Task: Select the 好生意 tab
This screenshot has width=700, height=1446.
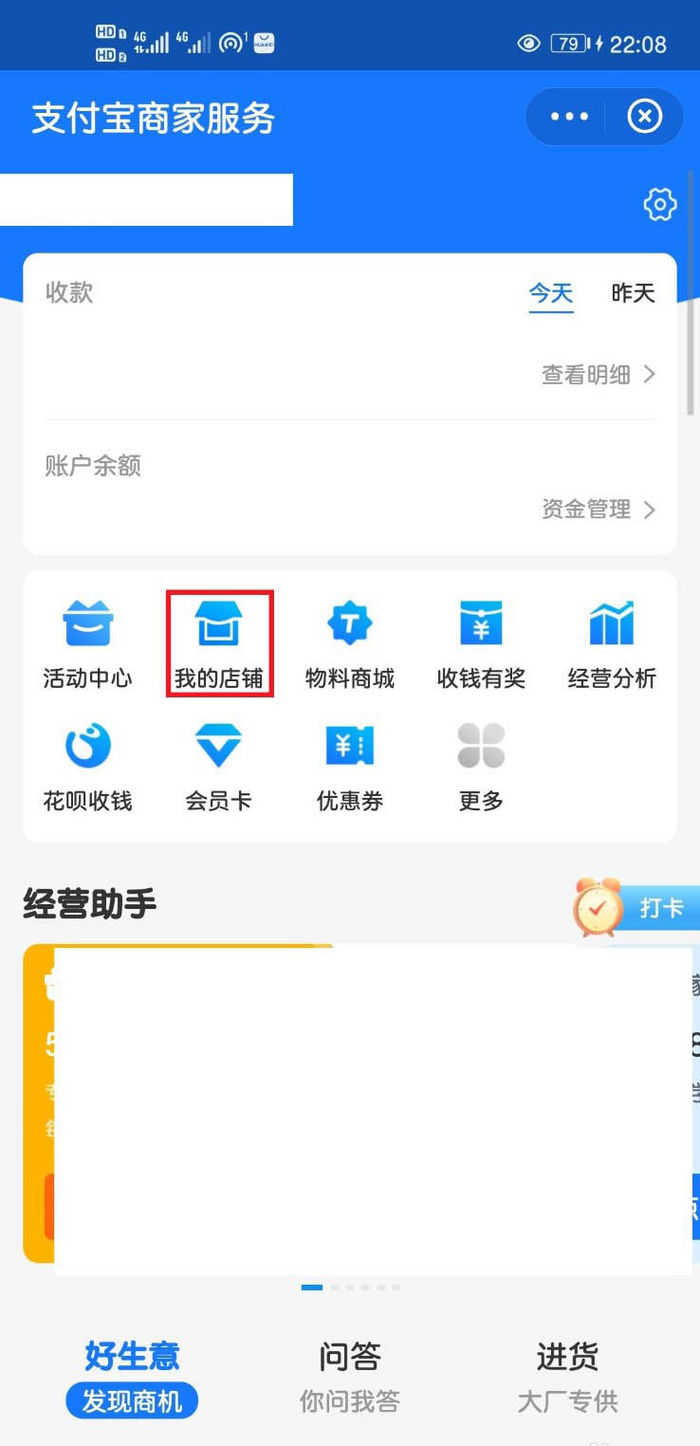Action: point(132,1377)
